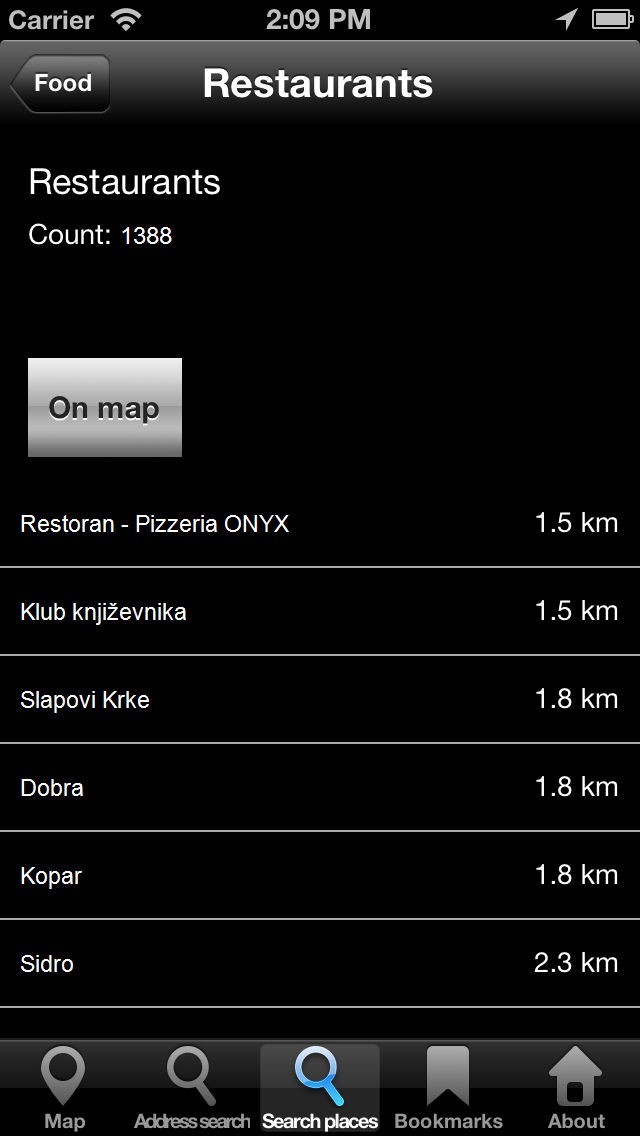Switch to the About tab
Viewport: 640px width, 1136px height.
576,1090
